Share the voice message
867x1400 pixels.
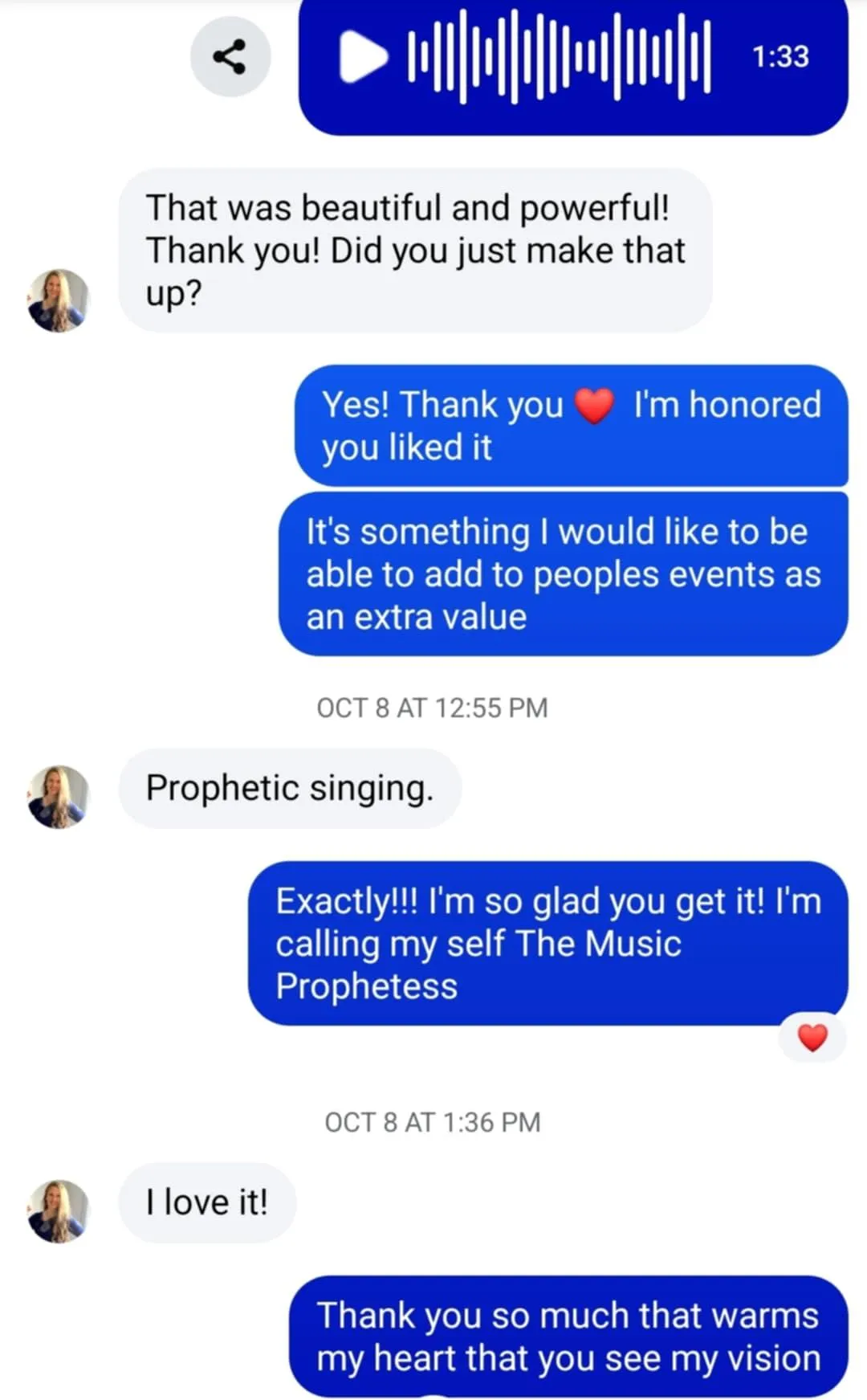(x=230, y=57)
